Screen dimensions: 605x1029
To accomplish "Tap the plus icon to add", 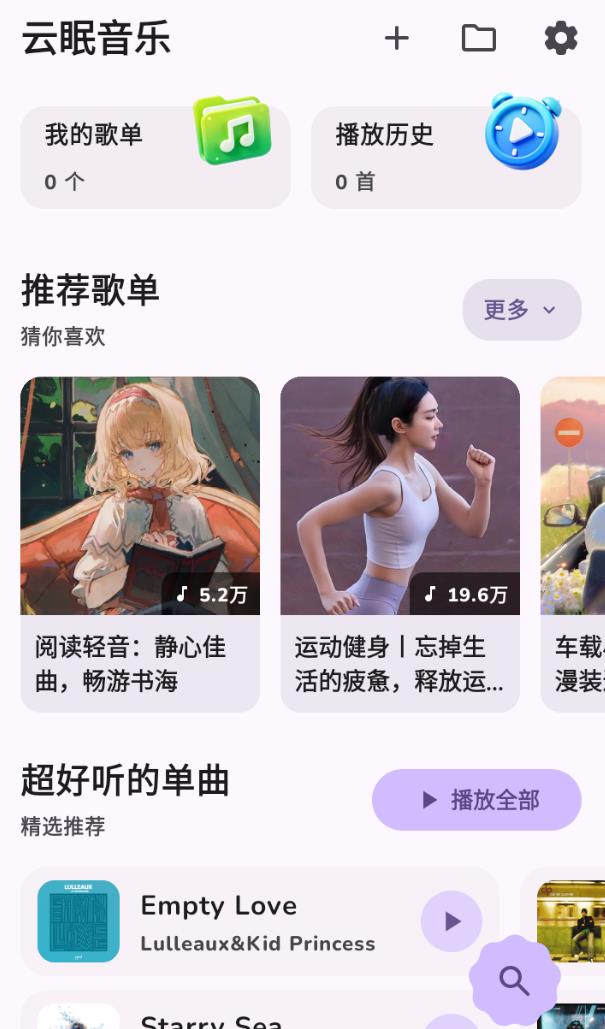I will point(396,38).
